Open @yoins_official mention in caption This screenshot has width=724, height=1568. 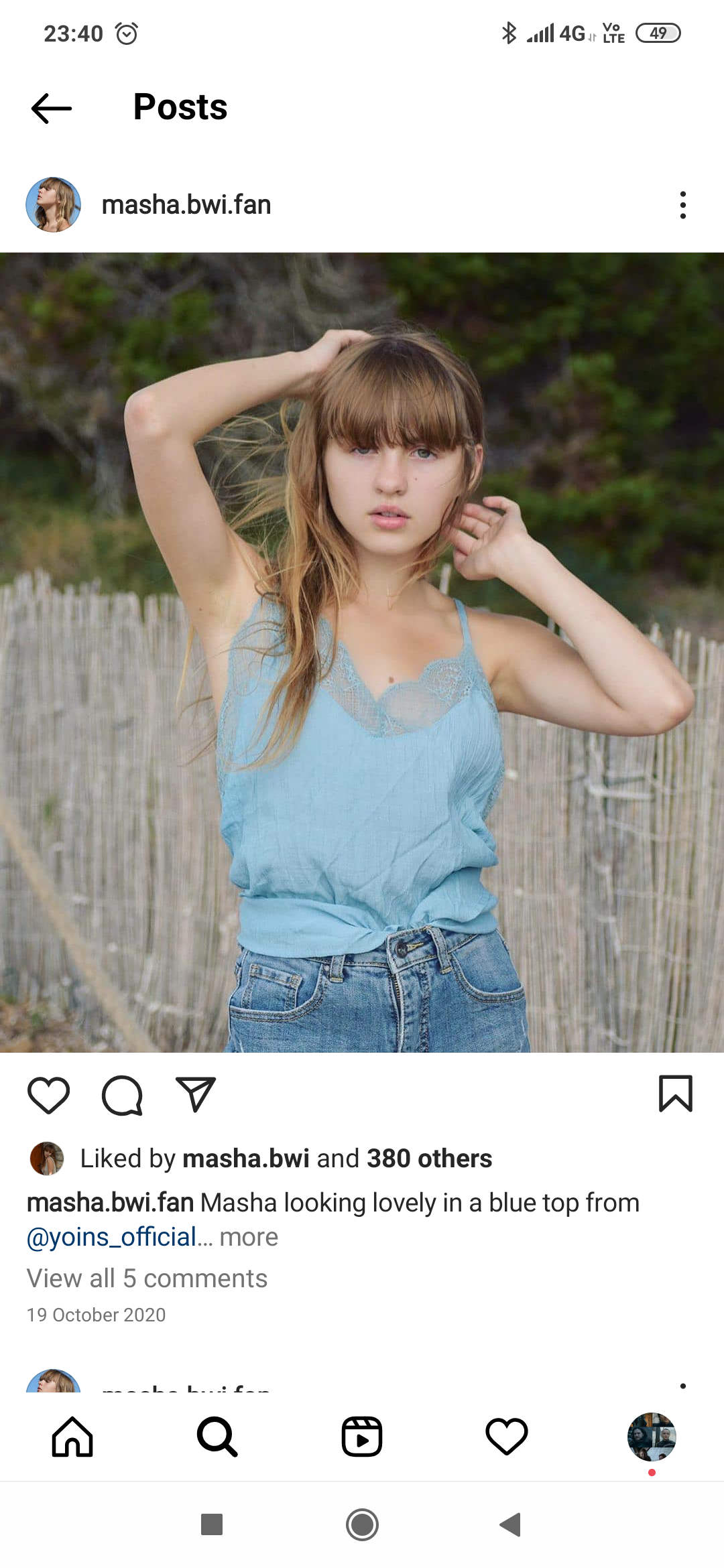(111, 1237)
